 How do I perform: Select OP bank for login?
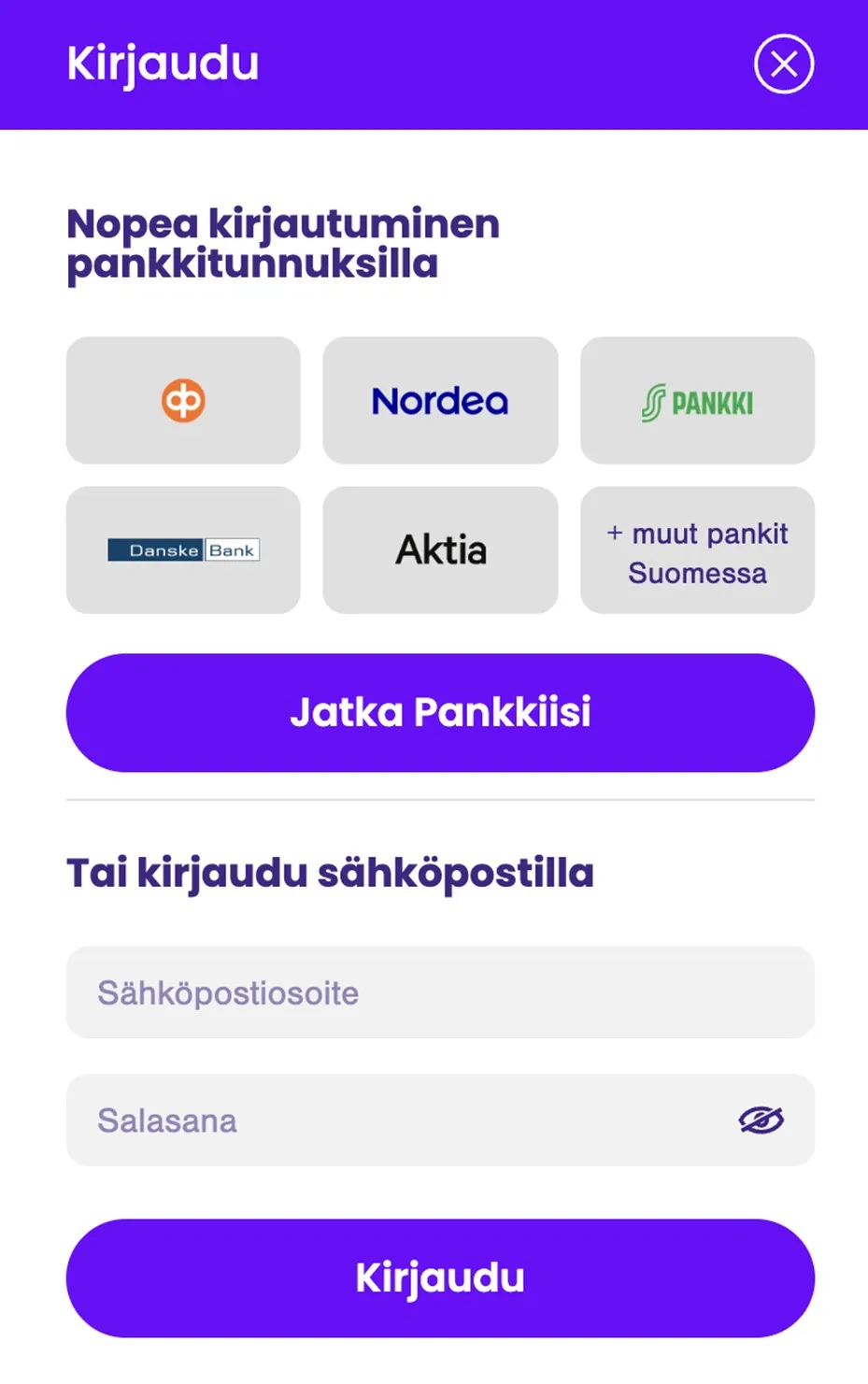[x=183, y=401]
